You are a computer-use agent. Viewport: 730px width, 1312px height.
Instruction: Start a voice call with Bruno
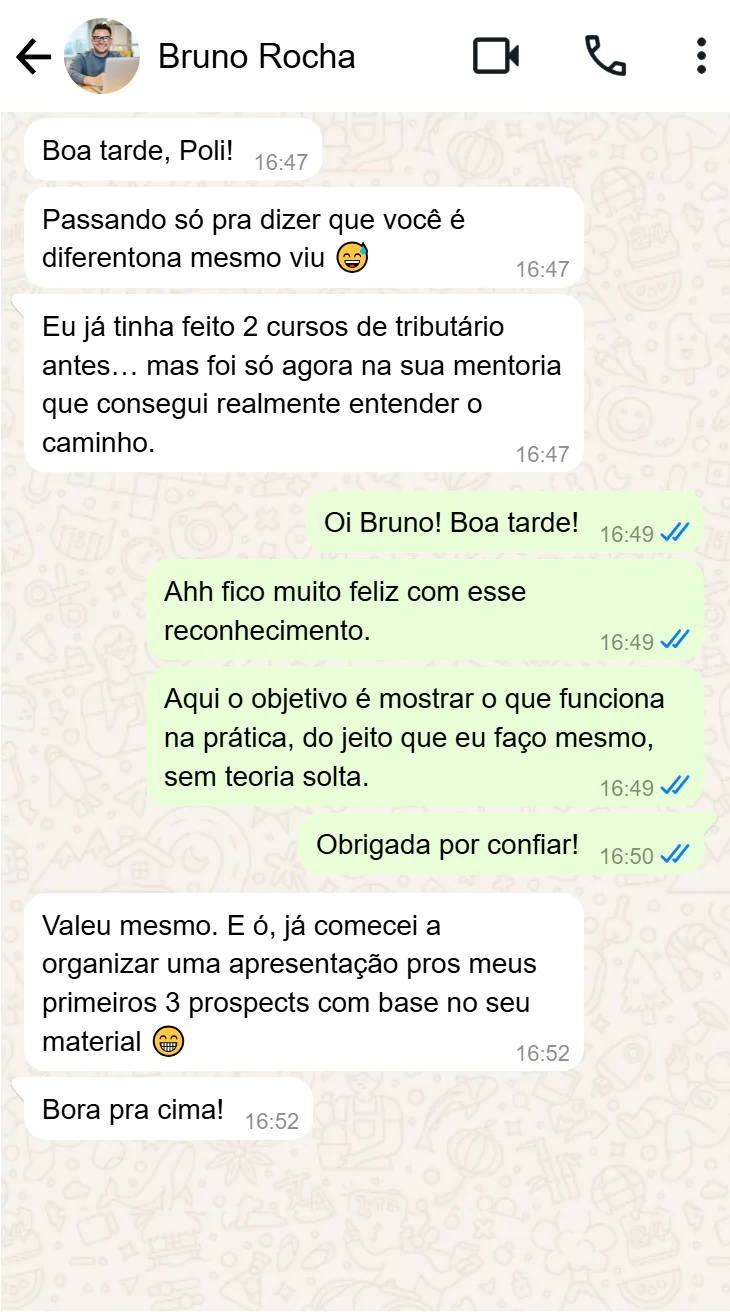pyautogui.click(x=605, y=57)
